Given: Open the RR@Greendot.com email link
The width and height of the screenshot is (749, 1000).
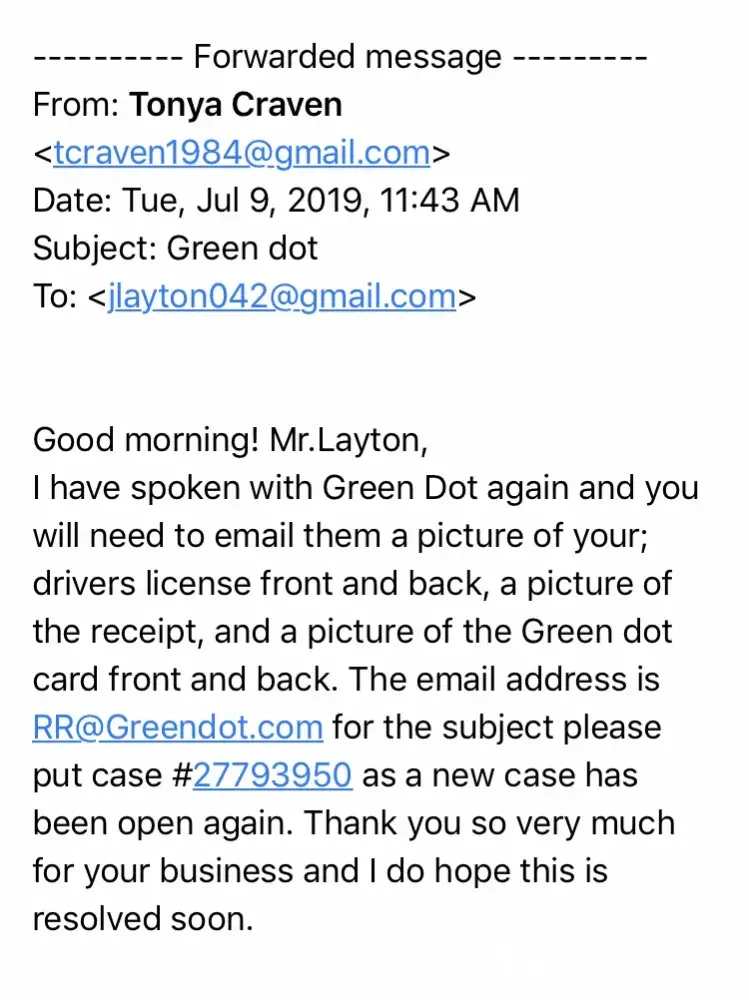Looking at the screenshot, I should coord(177,726).
